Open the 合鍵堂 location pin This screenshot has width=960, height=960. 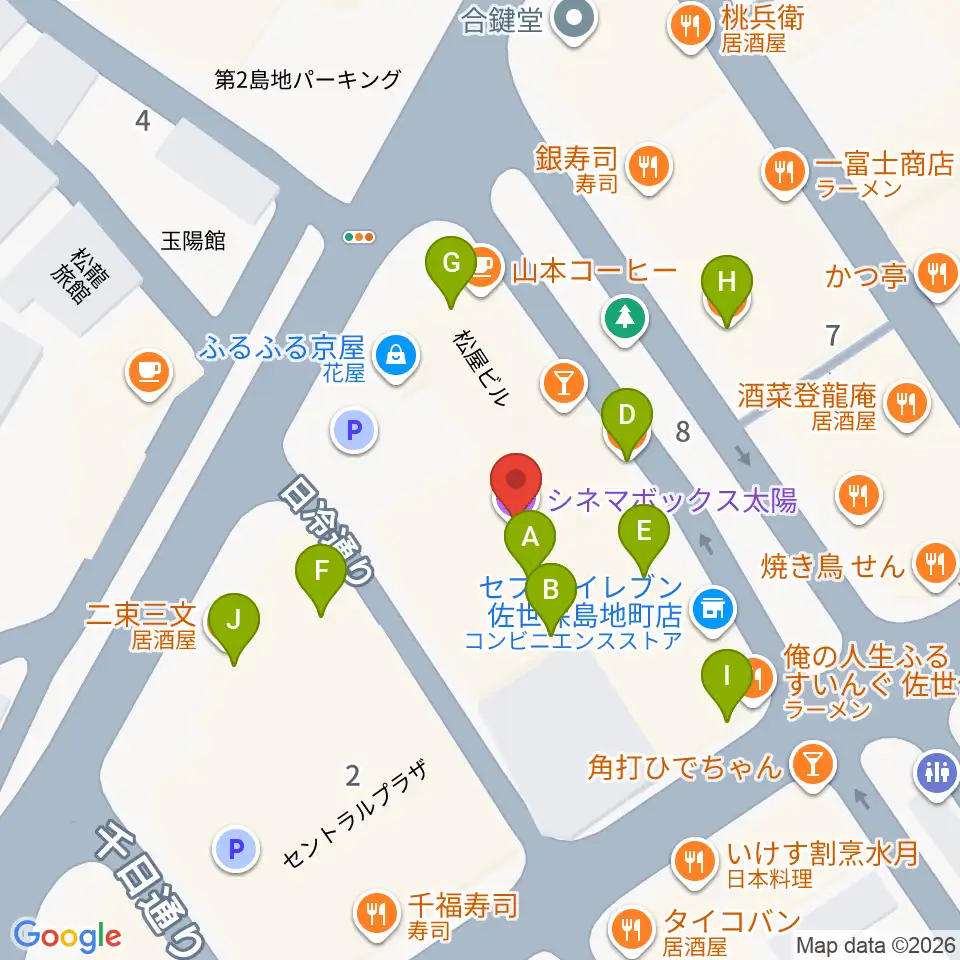tap(574, 20)
